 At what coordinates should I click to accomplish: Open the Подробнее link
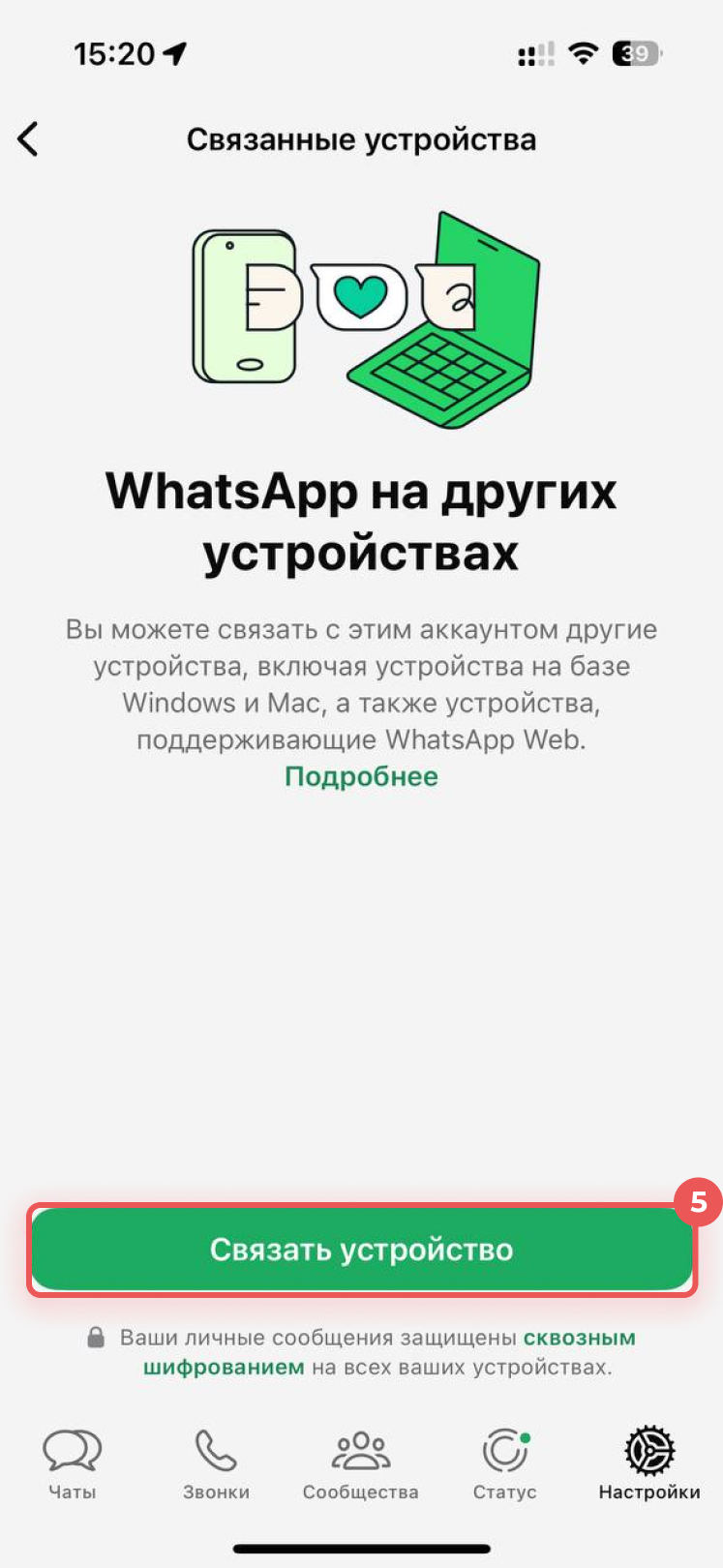click(361, 776)
